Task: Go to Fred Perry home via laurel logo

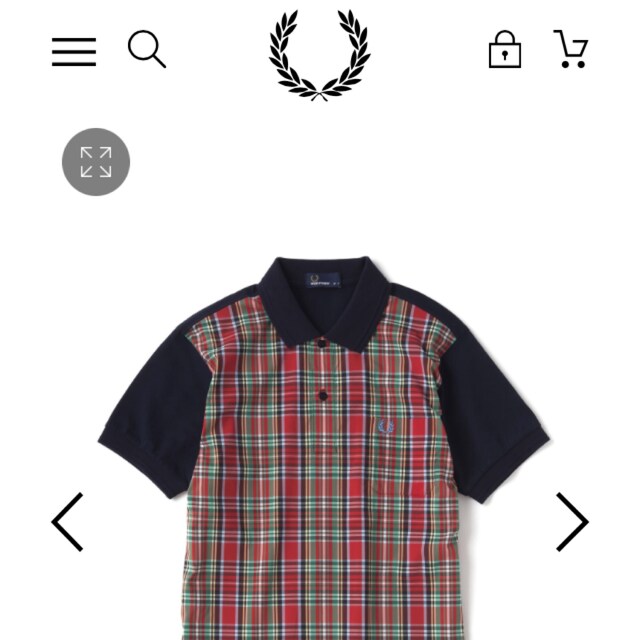Action: pos(318,54)
